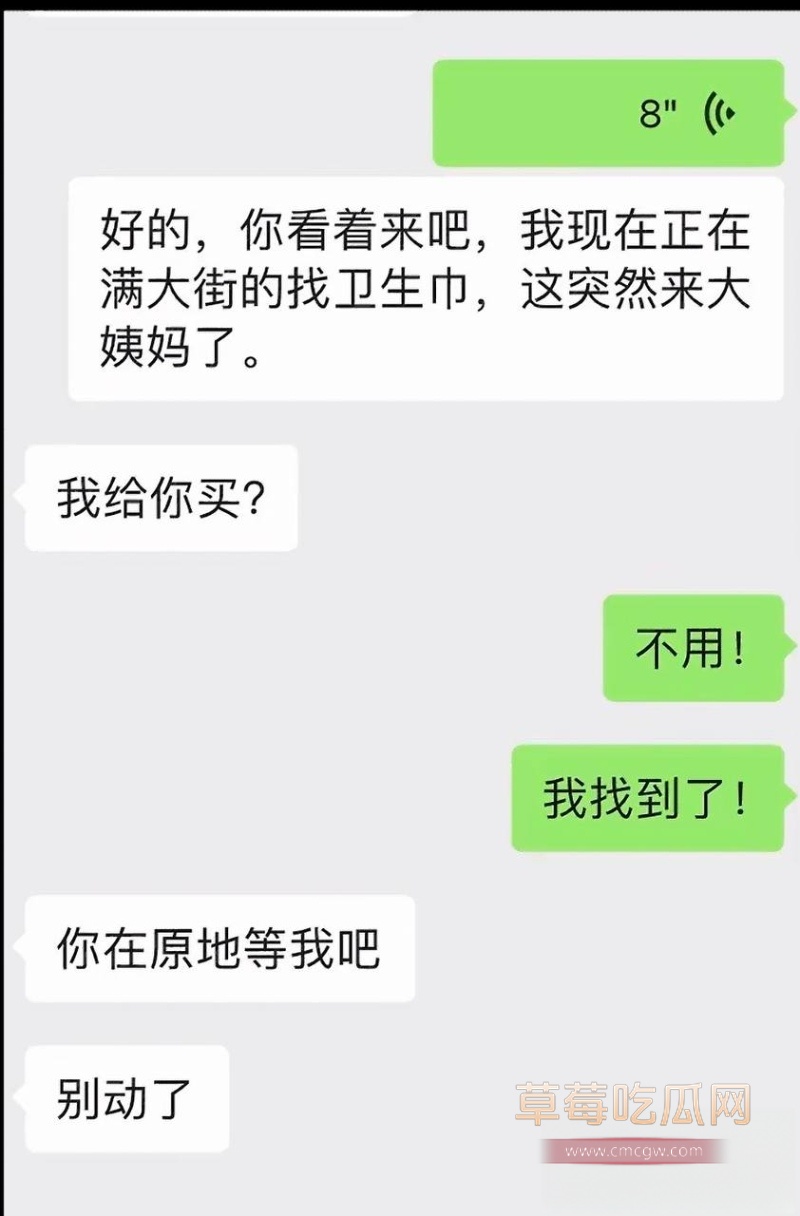Select the green audio message bubble
This screenshot has height=1216, width=800.
[610, 112]
